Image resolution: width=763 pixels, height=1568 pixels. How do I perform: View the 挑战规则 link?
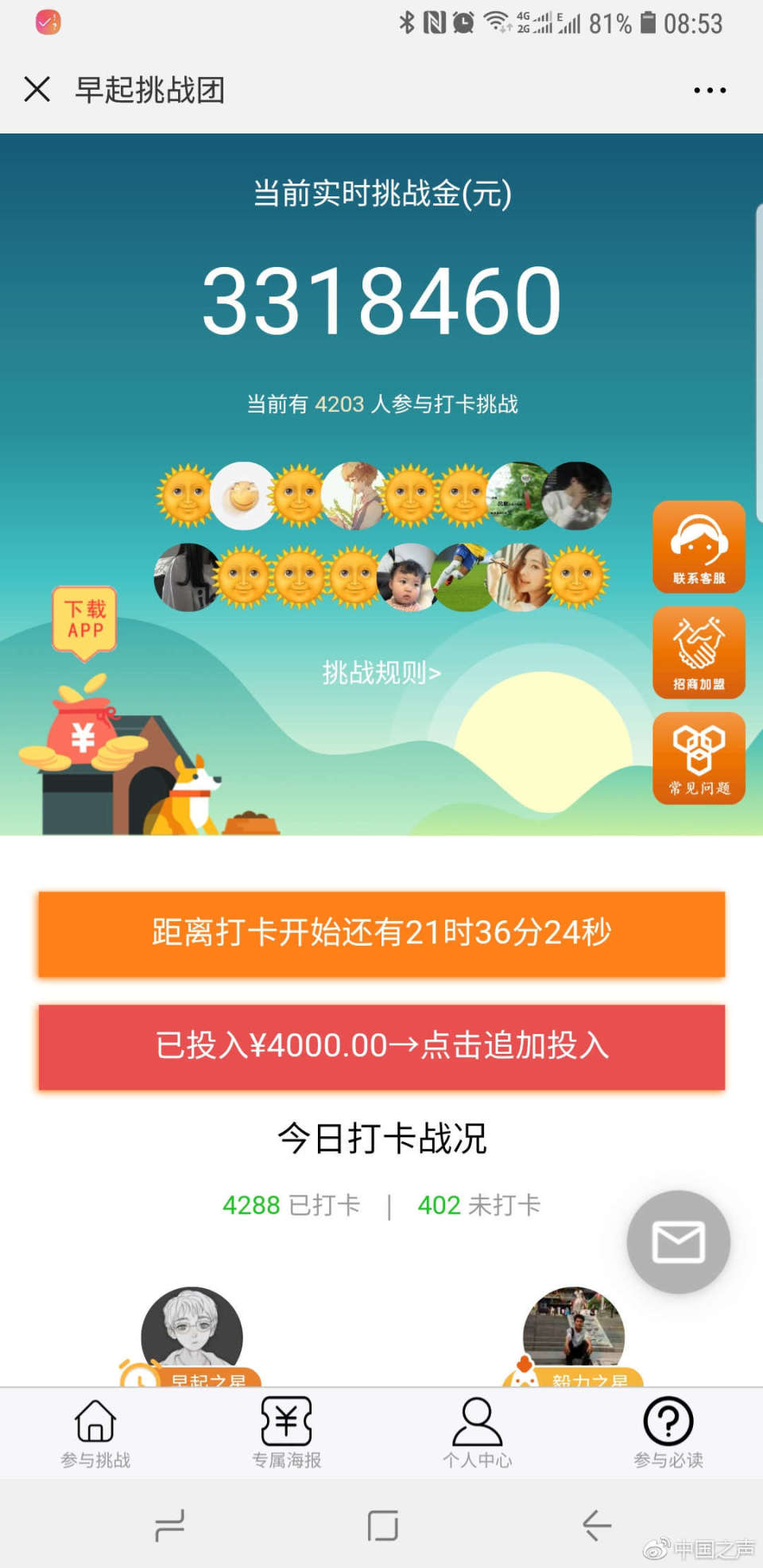pyautogui.click(x=381, y=672)
